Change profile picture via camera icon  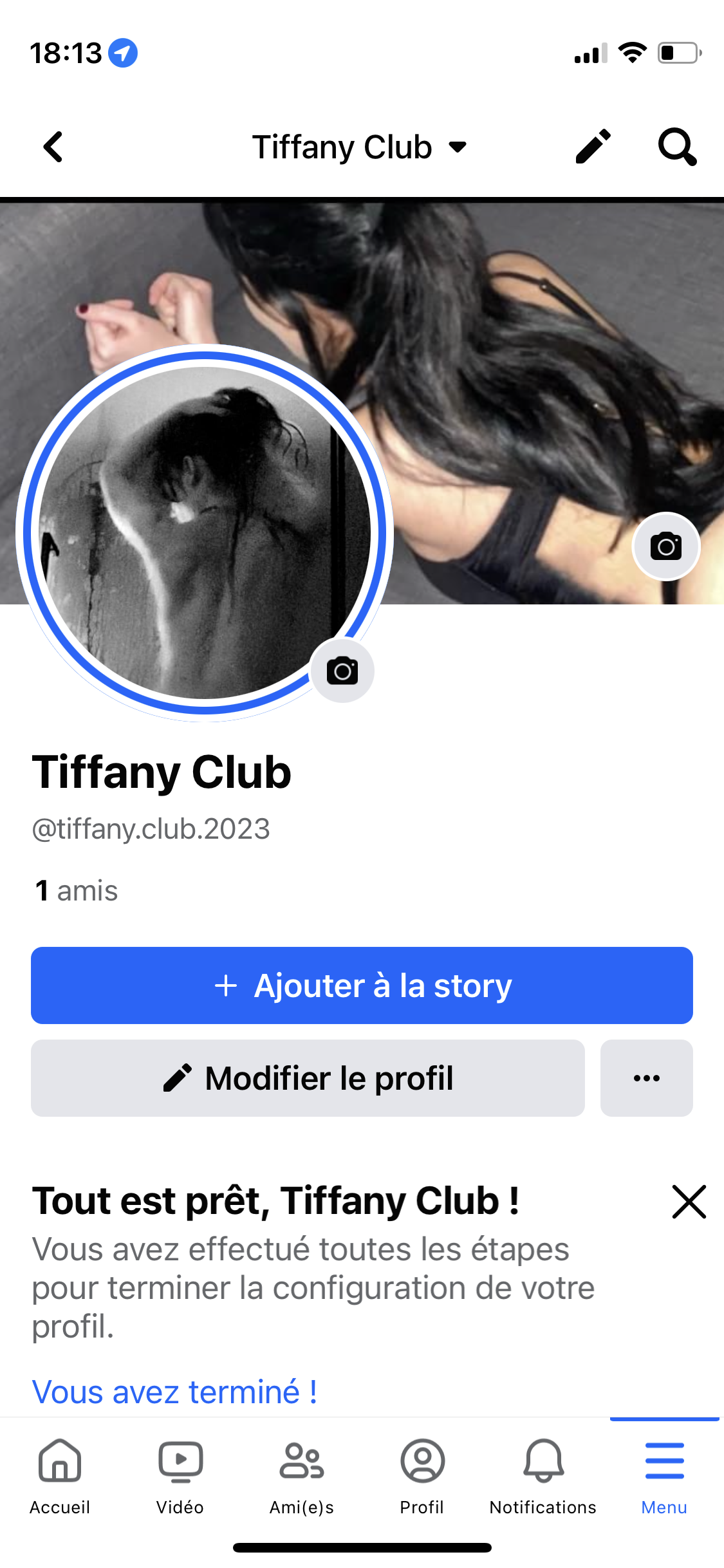point(342,671)
